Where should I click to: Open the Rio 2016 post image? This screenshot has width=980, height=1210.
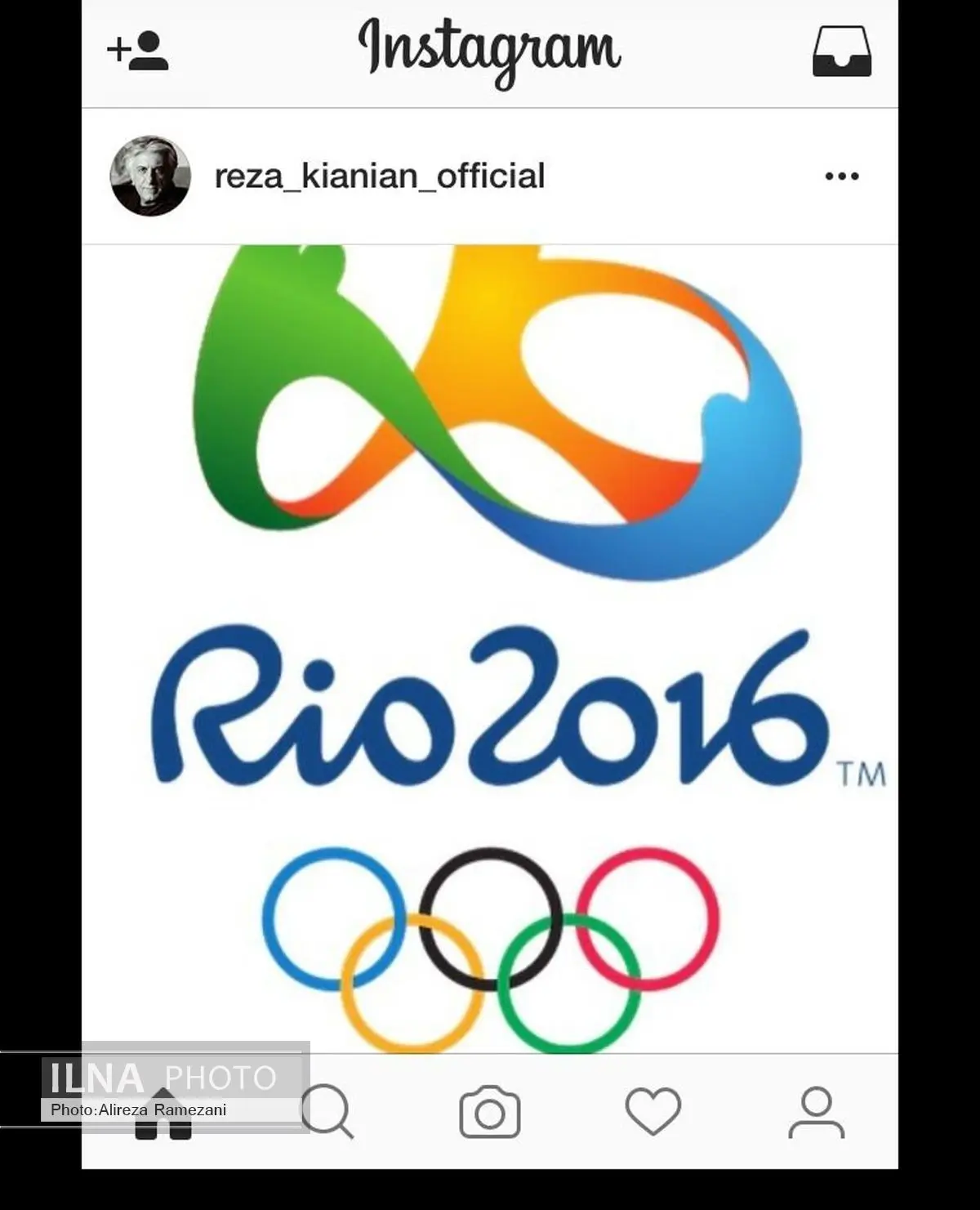pyautogui.click(x=490, y=645)
